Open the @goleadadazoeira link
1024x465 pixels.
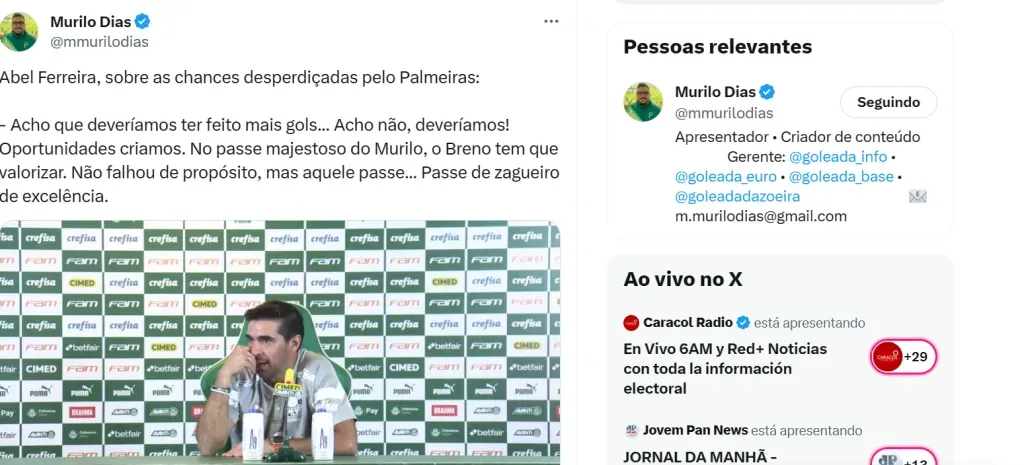tap(737, 196)
